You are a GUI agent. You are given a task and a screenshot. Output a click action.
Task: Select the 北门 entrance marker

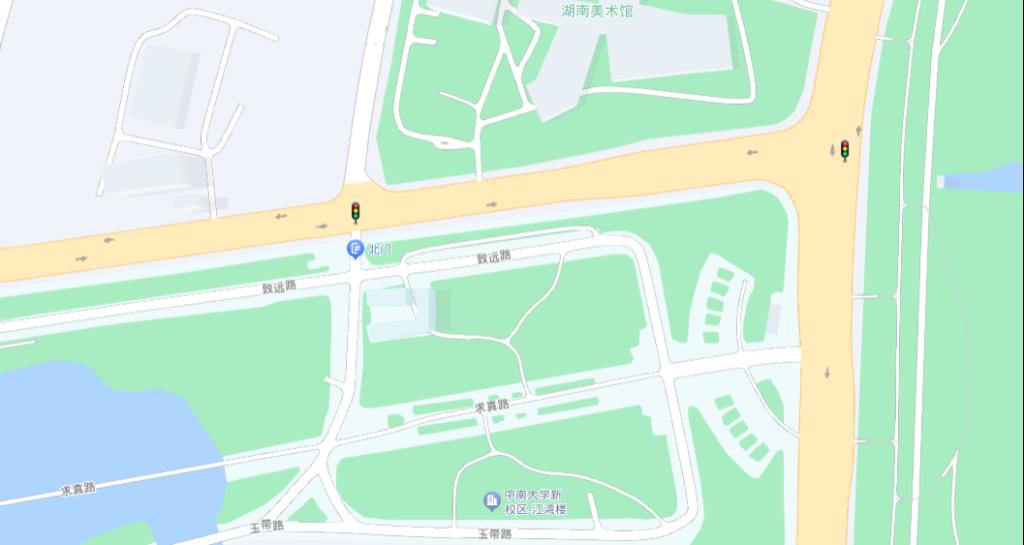[355, 249]
